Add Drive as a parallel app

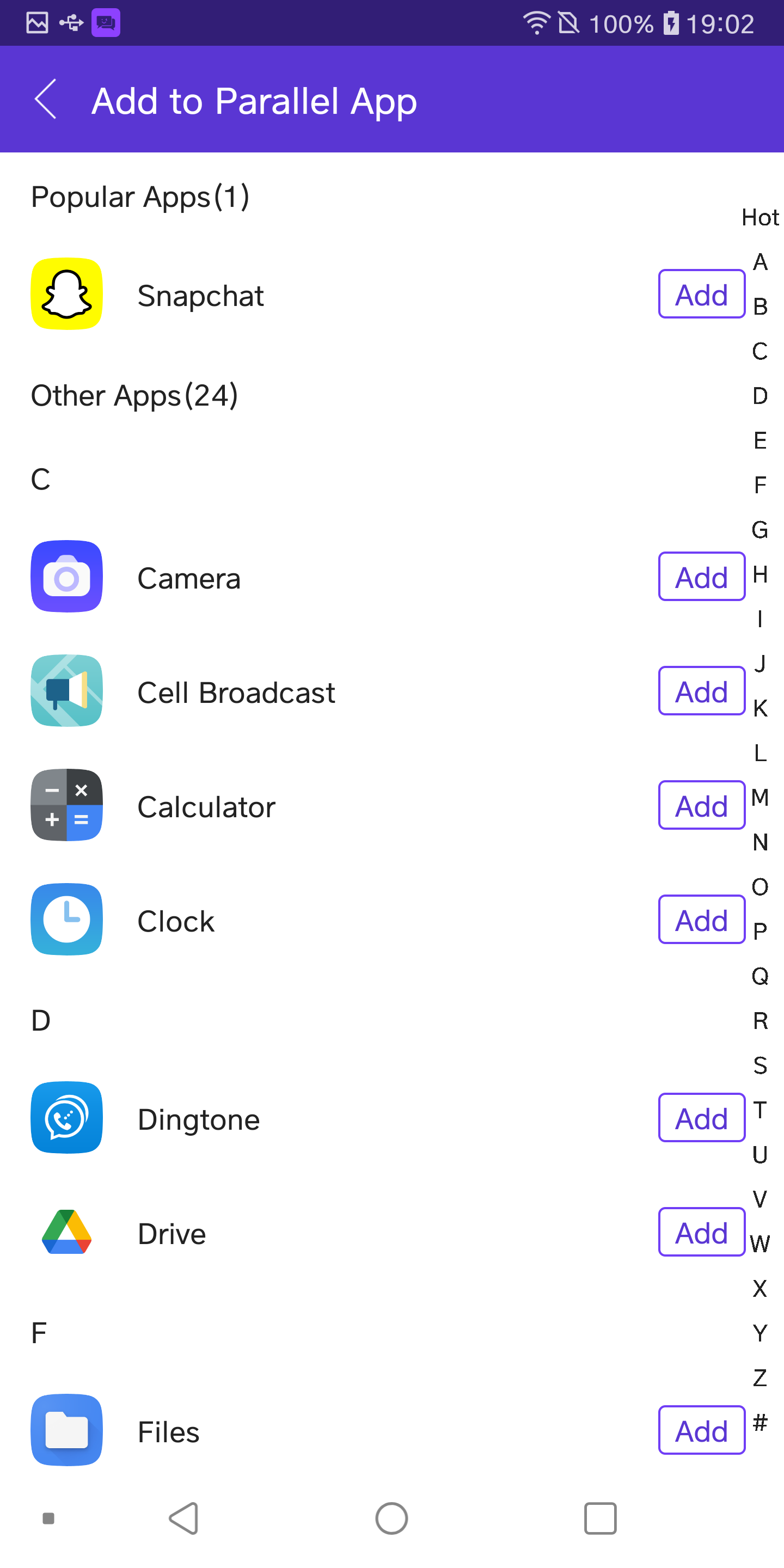pyautogui.click(x=701, y=1233)
